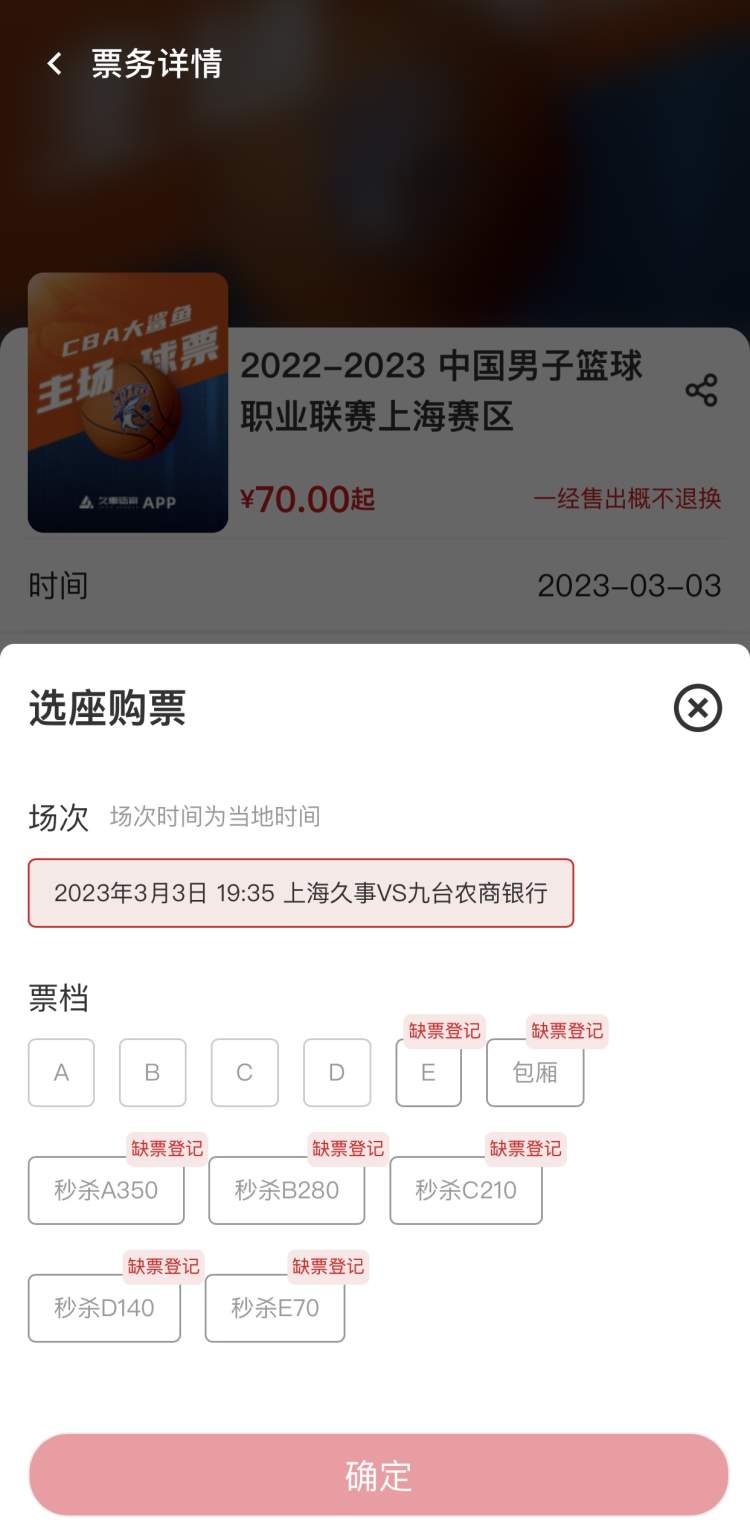This screenshot has width=750, height=1536.
Task: Confirm selection with 确定
Action: coord(378,1476)
